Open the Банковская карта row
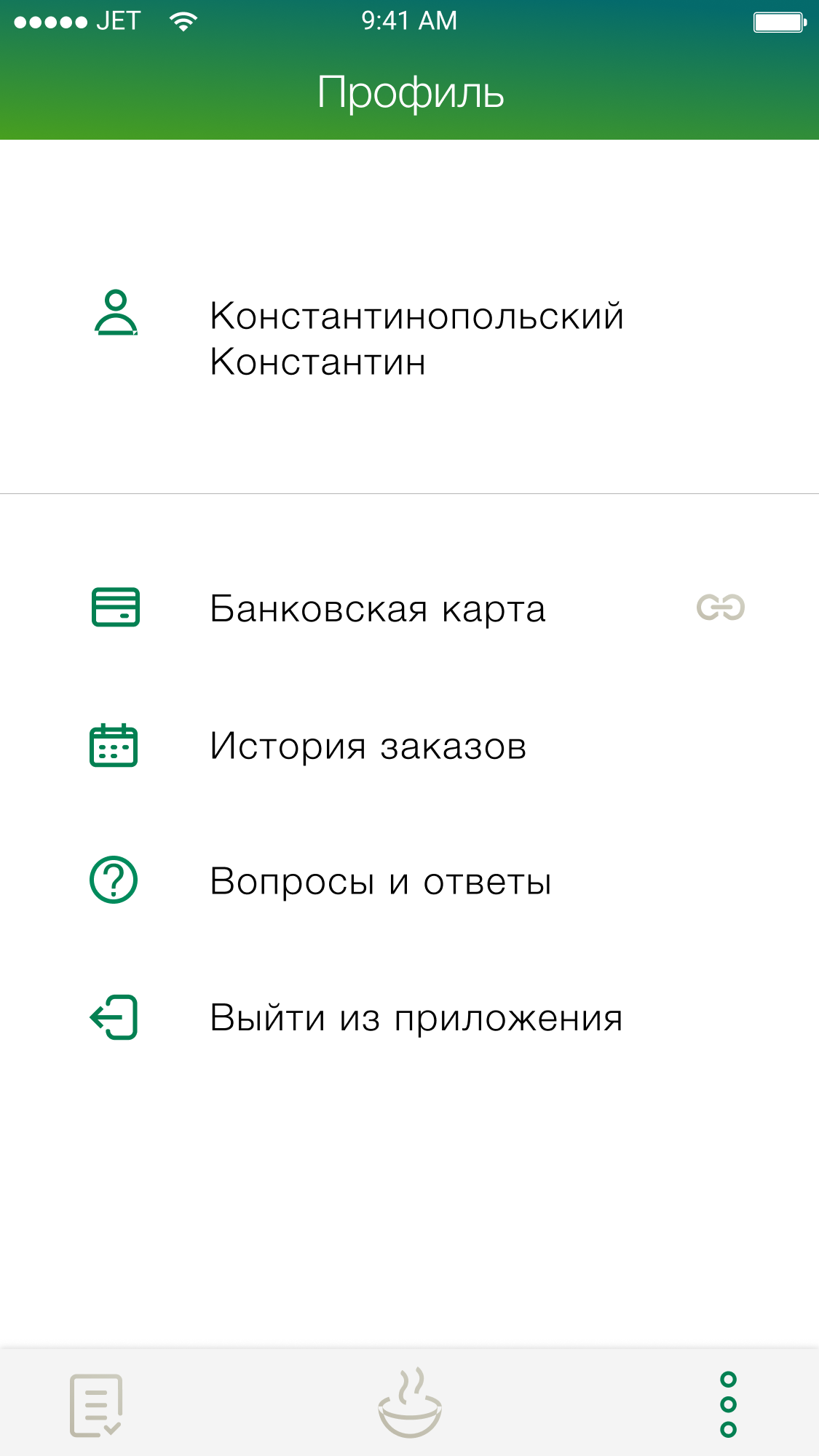Image resolution: width=819 pixels, height=1456 pixels. tap(377, 608)
